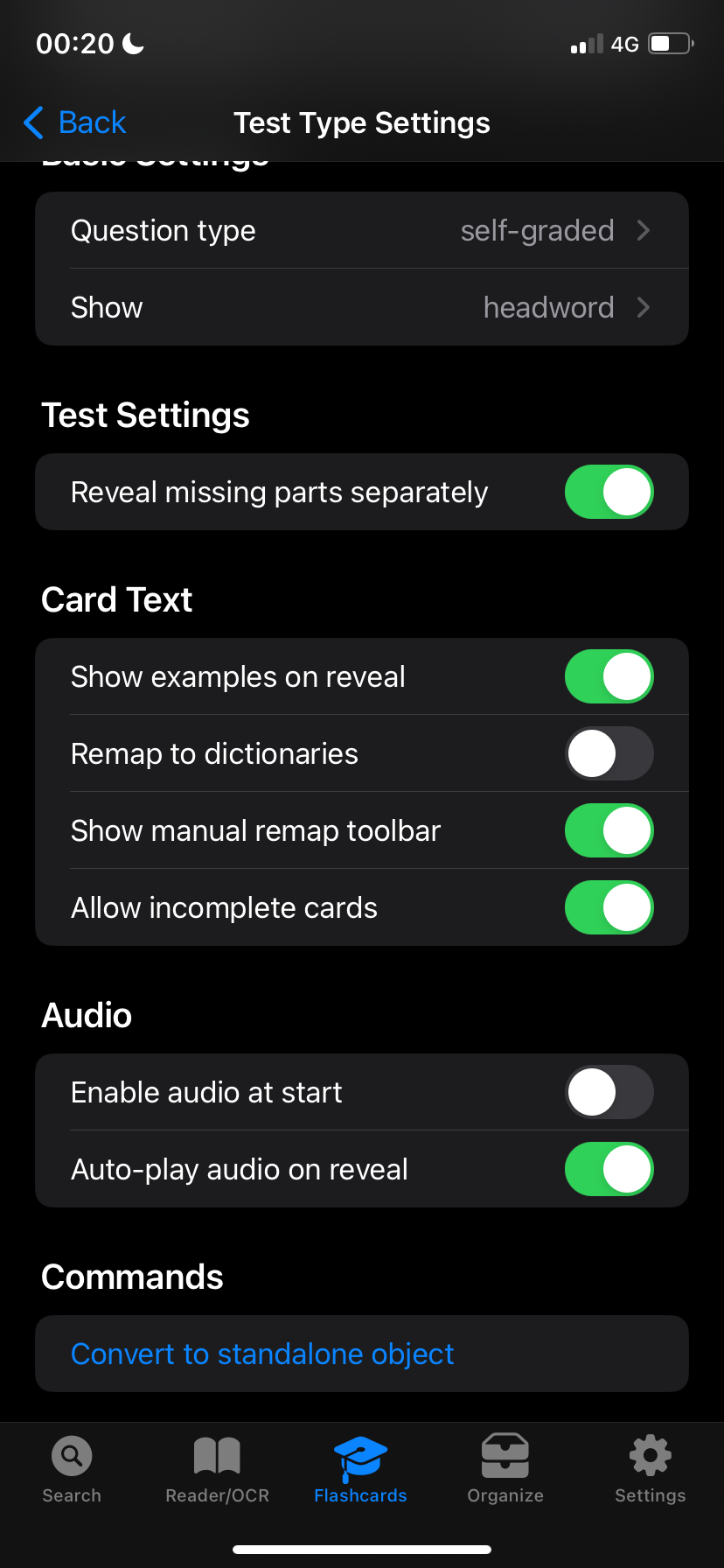Turn off Reveal missing parts separately
The width and height of the screenshot is (724, 1568).
(x=609, y=492)
